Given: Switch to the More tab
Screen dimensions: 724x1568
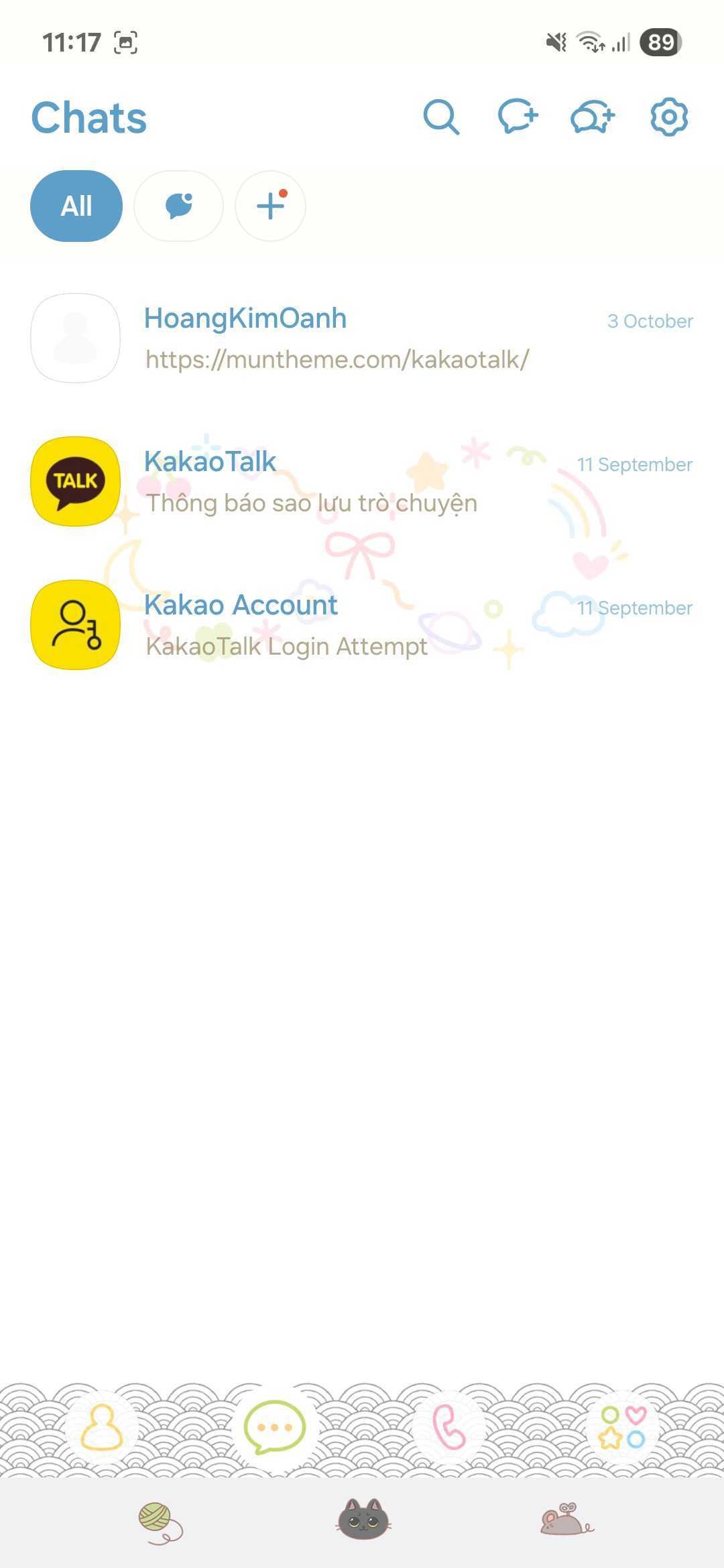Looking at the screenshot, I should [x=622, y=1427].
